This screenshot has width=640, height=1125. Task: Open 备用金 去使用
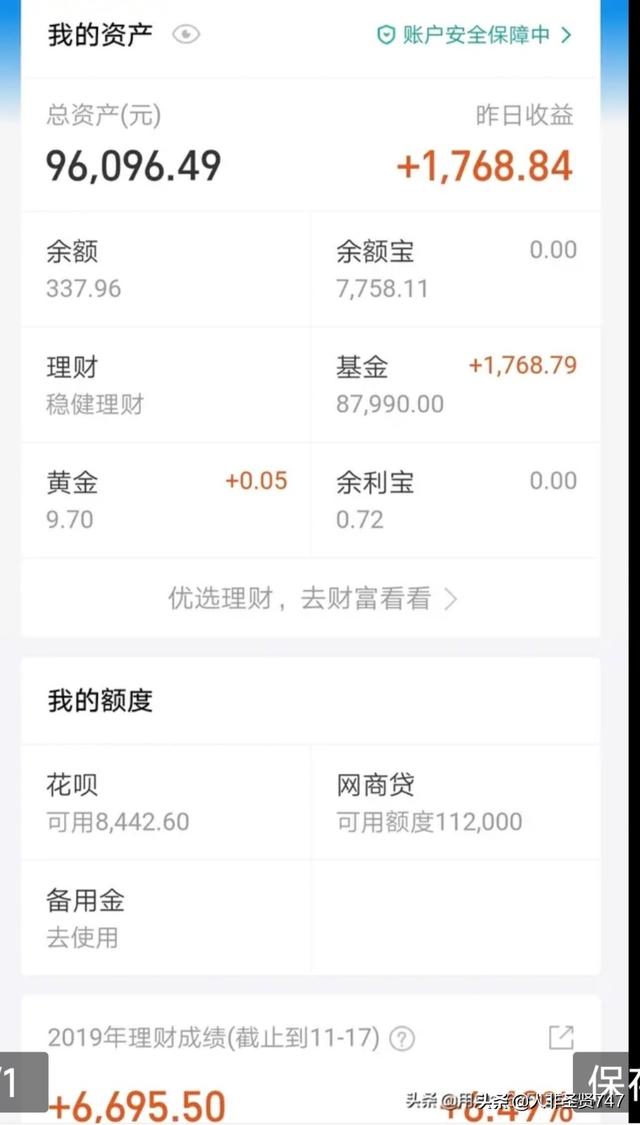(x=166, y=918)
